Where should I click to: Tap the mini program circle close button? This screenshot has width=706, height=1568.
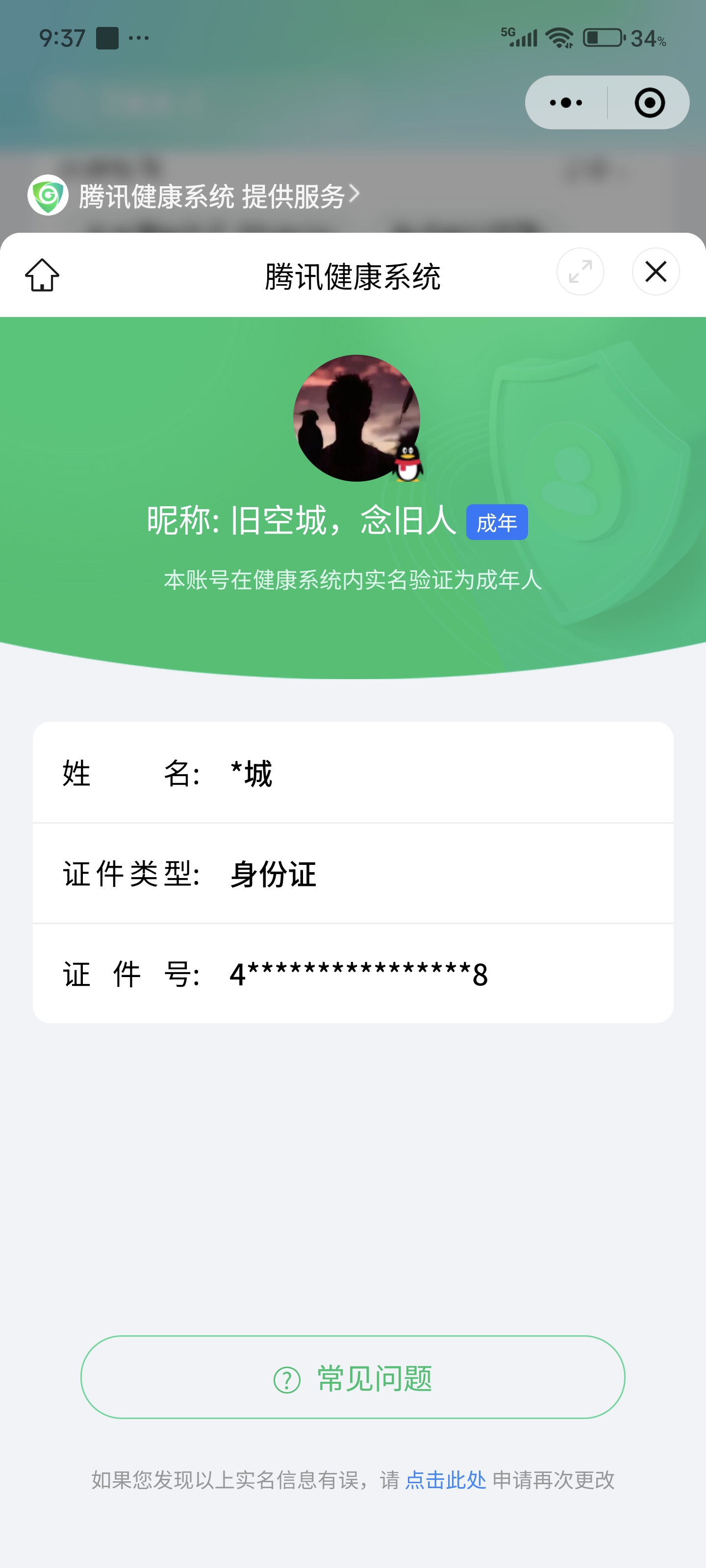649,102
